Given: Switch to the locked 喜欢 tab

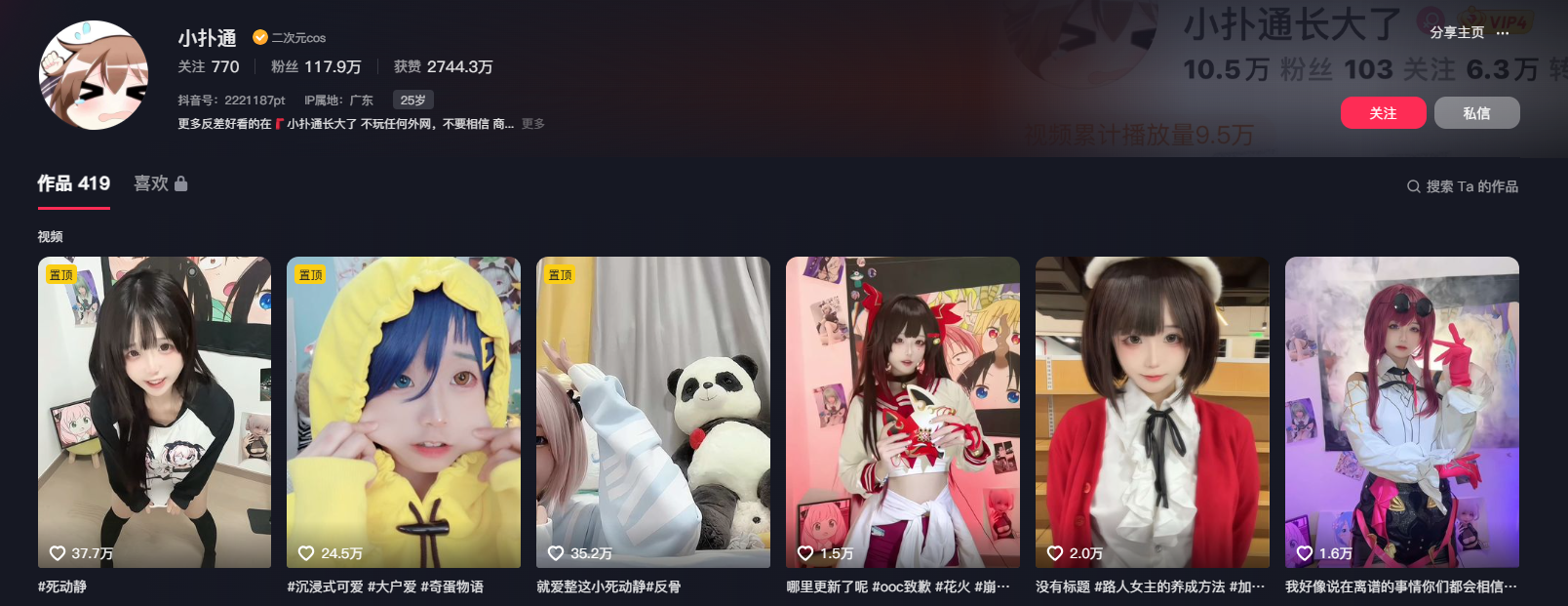Looking at the screenshot, I should click(160, 183).
